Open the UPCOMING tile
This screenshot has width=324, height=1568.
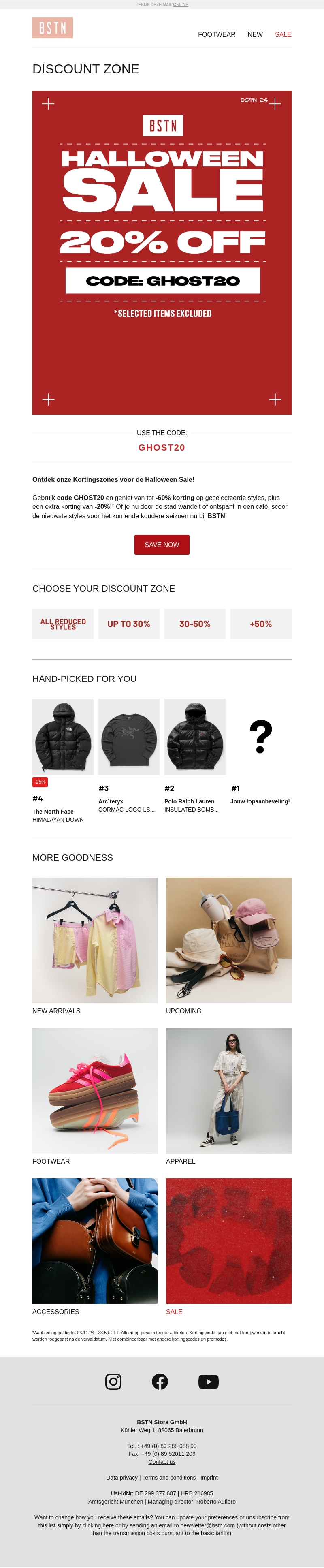click(228, 940)
